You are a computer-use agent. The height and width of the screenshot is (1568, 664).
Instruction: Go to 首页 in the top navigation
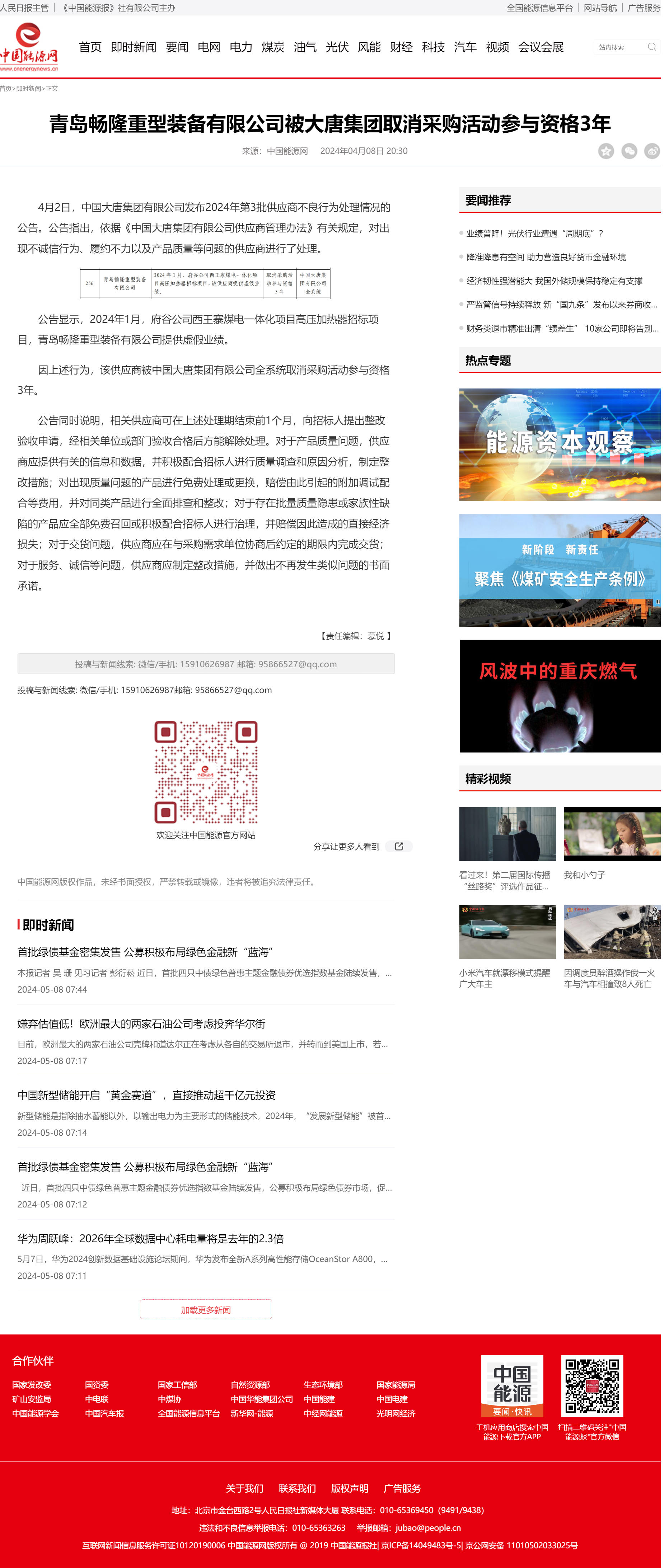coord(90,47)
